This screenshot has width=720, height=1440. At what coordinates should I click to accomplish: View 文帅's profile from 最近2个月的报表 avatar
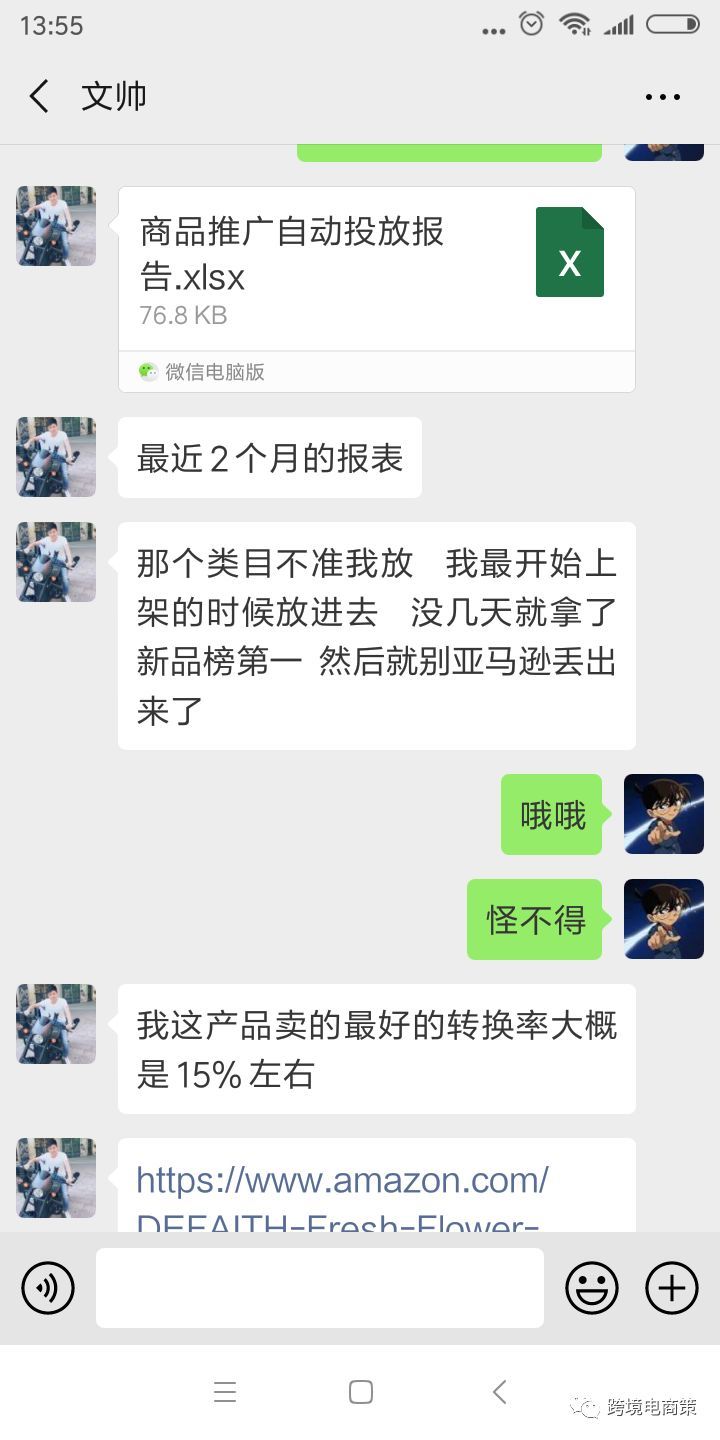click(56, 457)
